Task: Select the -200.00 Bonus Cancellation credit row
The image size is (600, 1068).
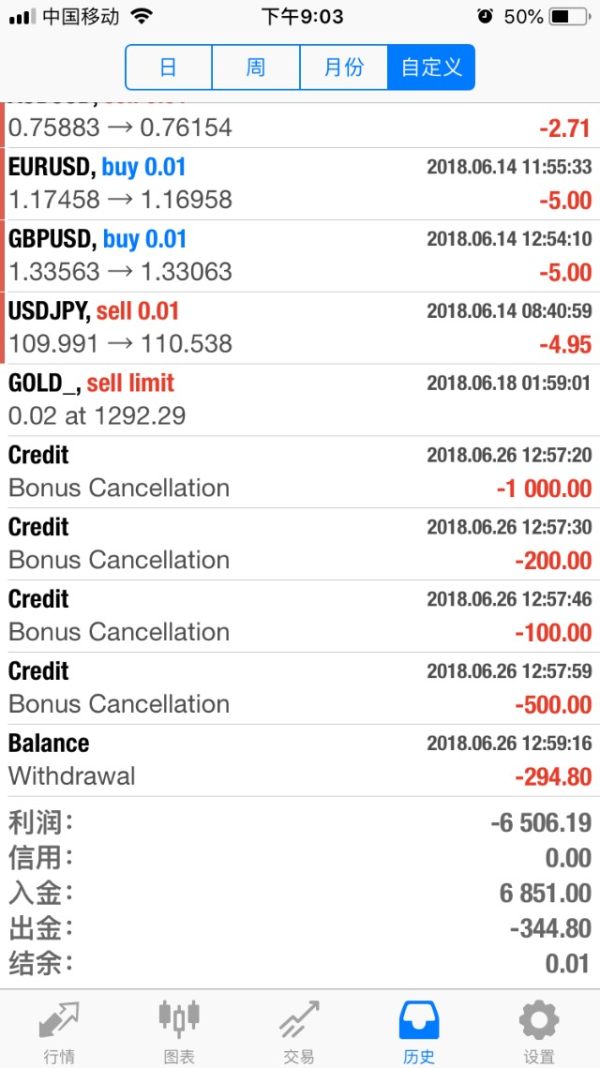Action: tap(300, 544)
